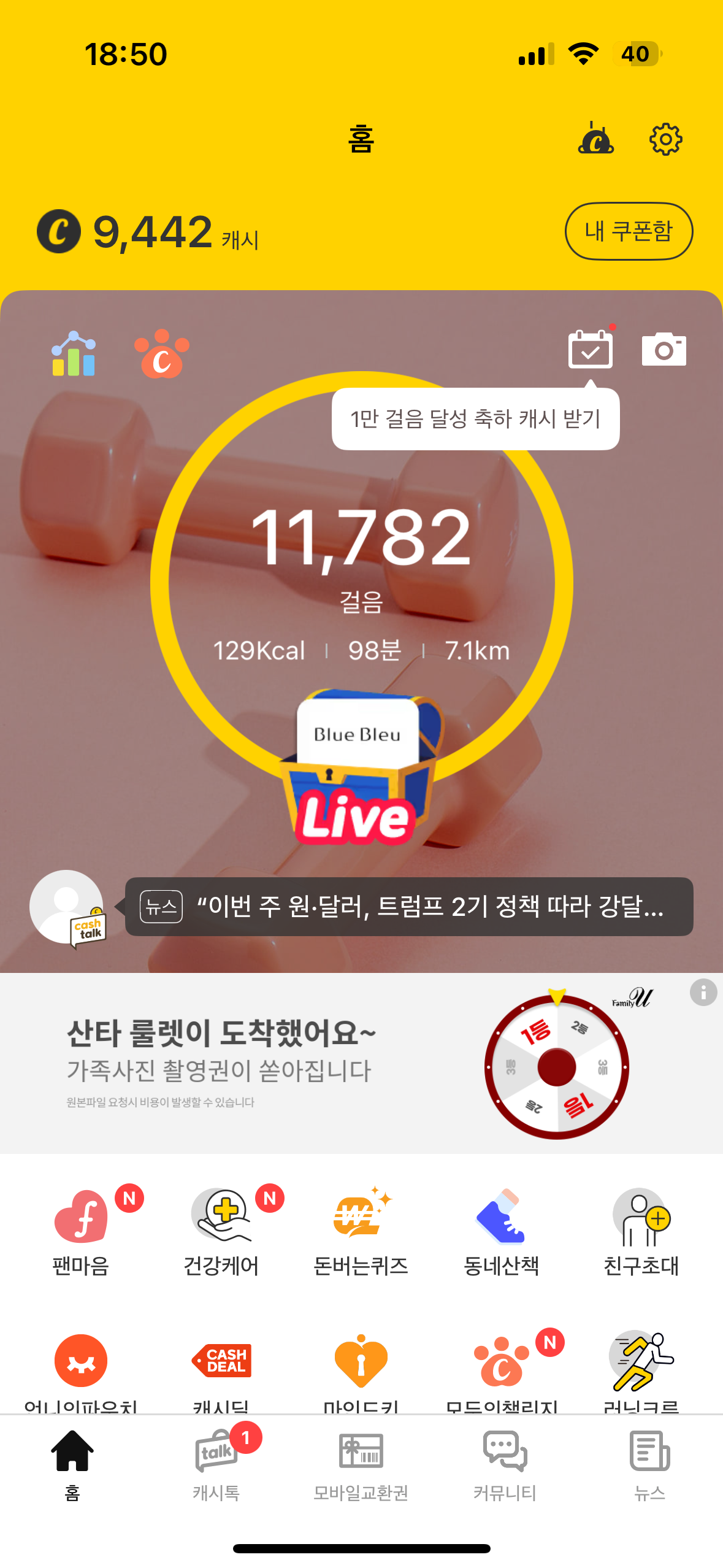This screenshot has width=723, height=1568.
Task: Launch 돈버는퀴즈
Action: [x=361, y=1230]
